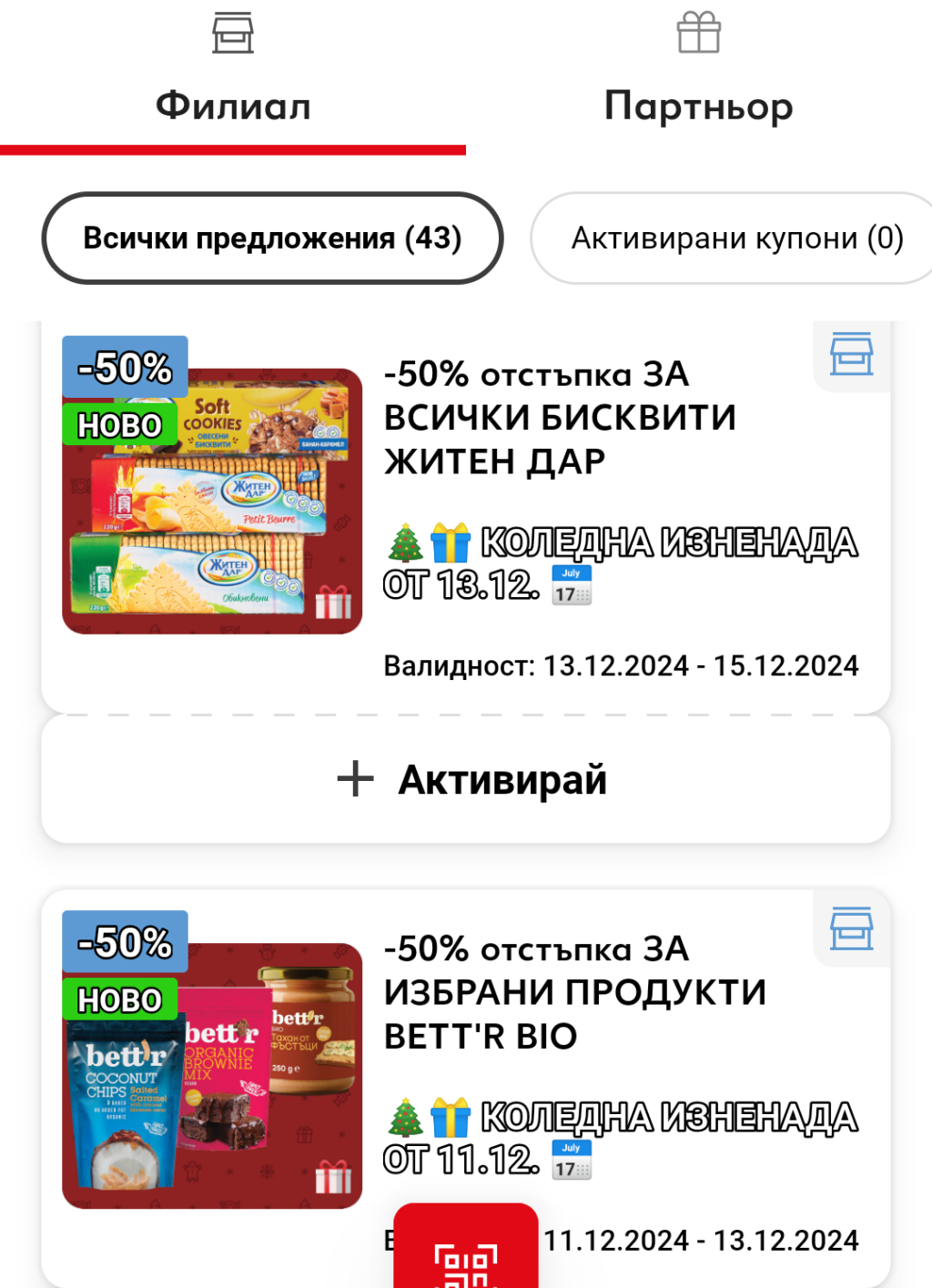Viewport: 932px width, 1288px height.
Task: Show Активирани купони (0) filter
Action: [735, 238]
